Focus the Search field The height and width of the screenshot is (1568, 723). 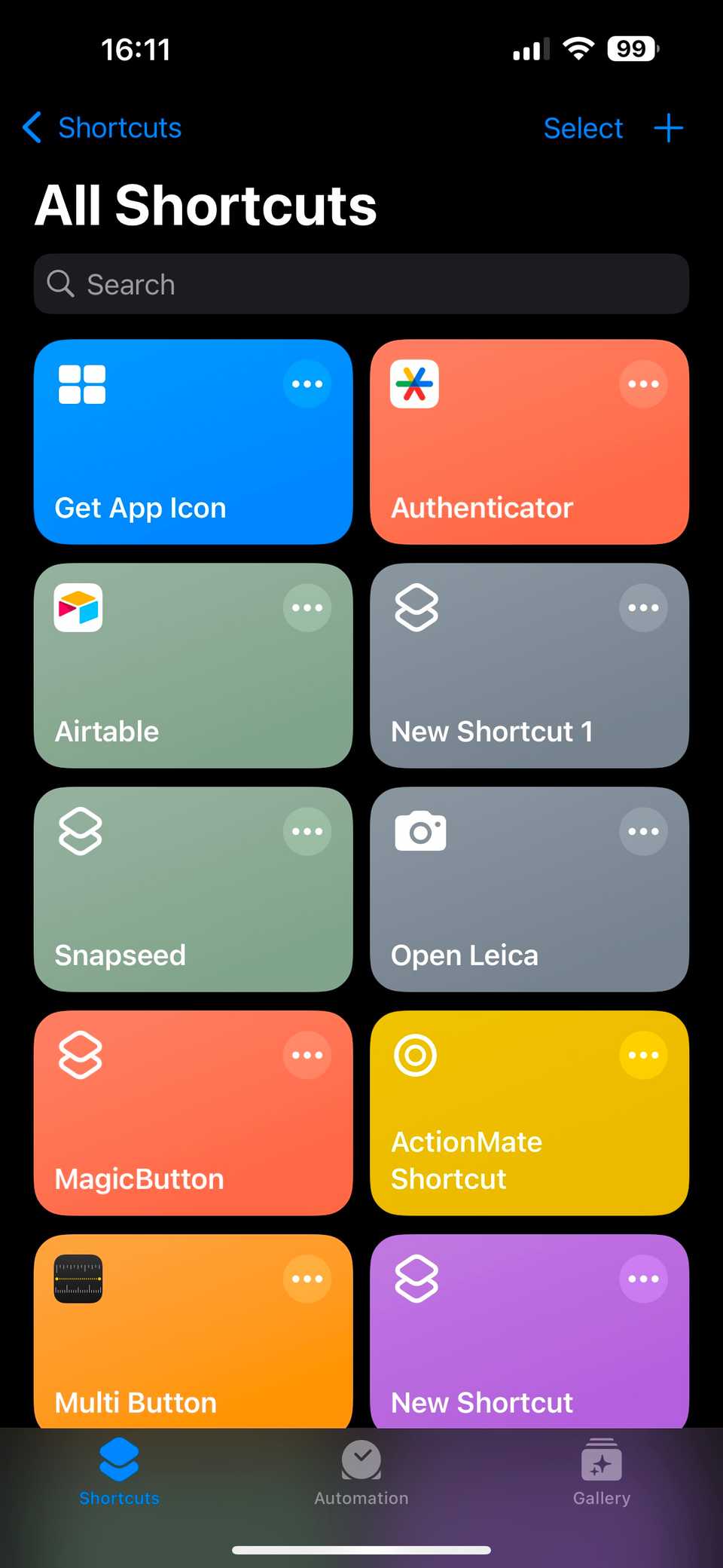pos(361,284)
